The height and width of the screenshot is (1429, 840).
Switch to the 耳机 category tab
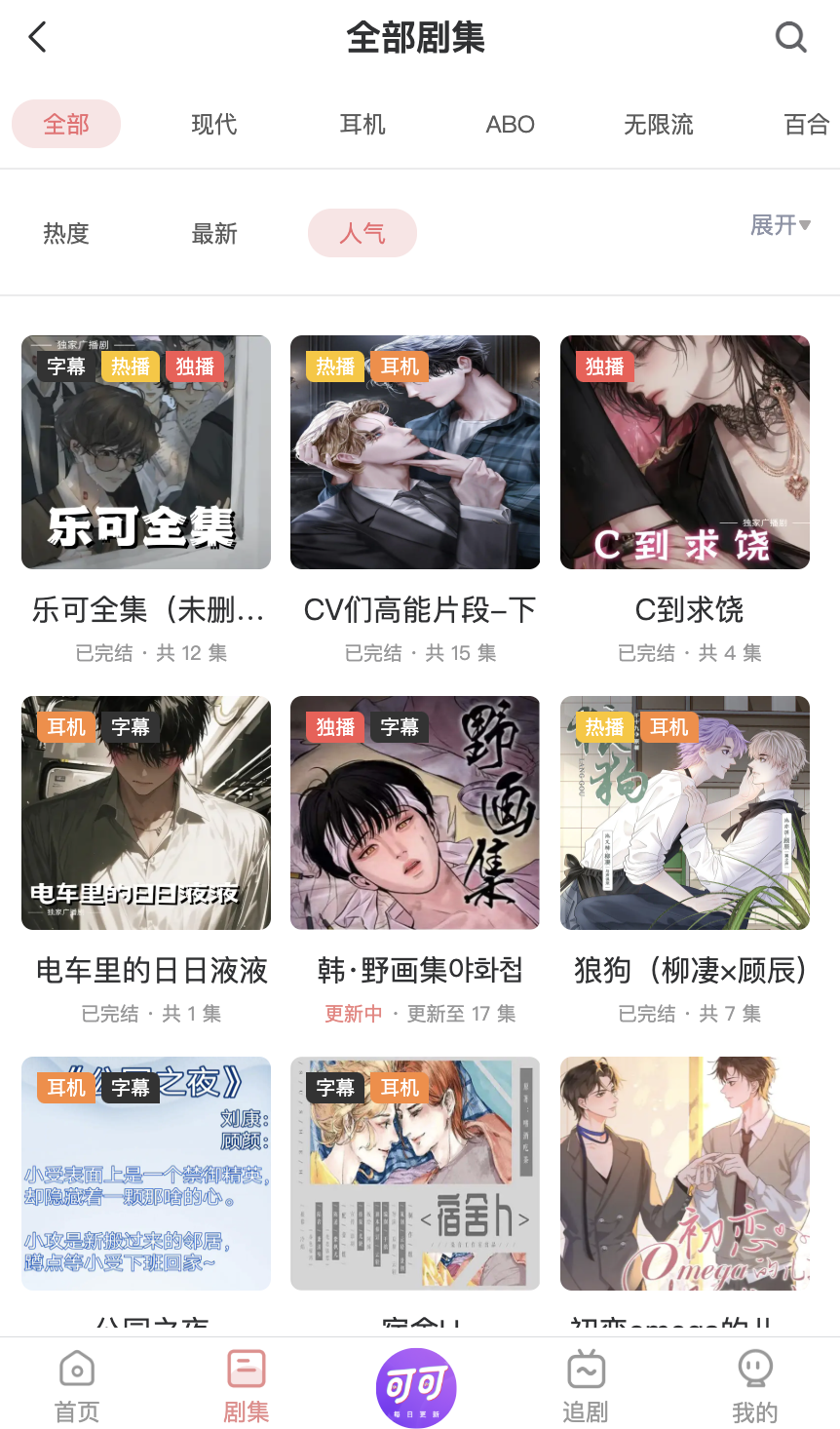tap(363, 125)
